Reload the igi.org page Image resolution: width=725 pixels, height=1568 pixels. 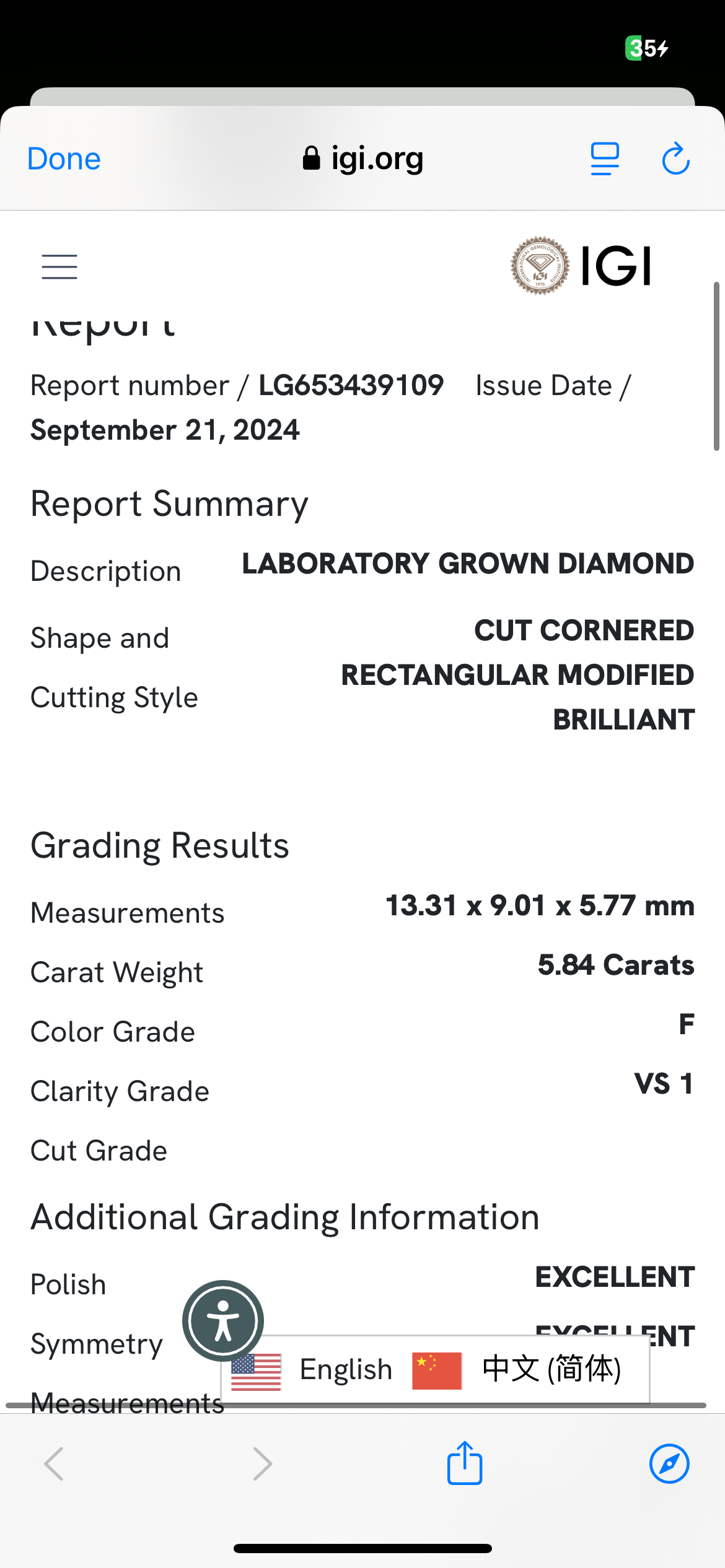coord(675,159)
